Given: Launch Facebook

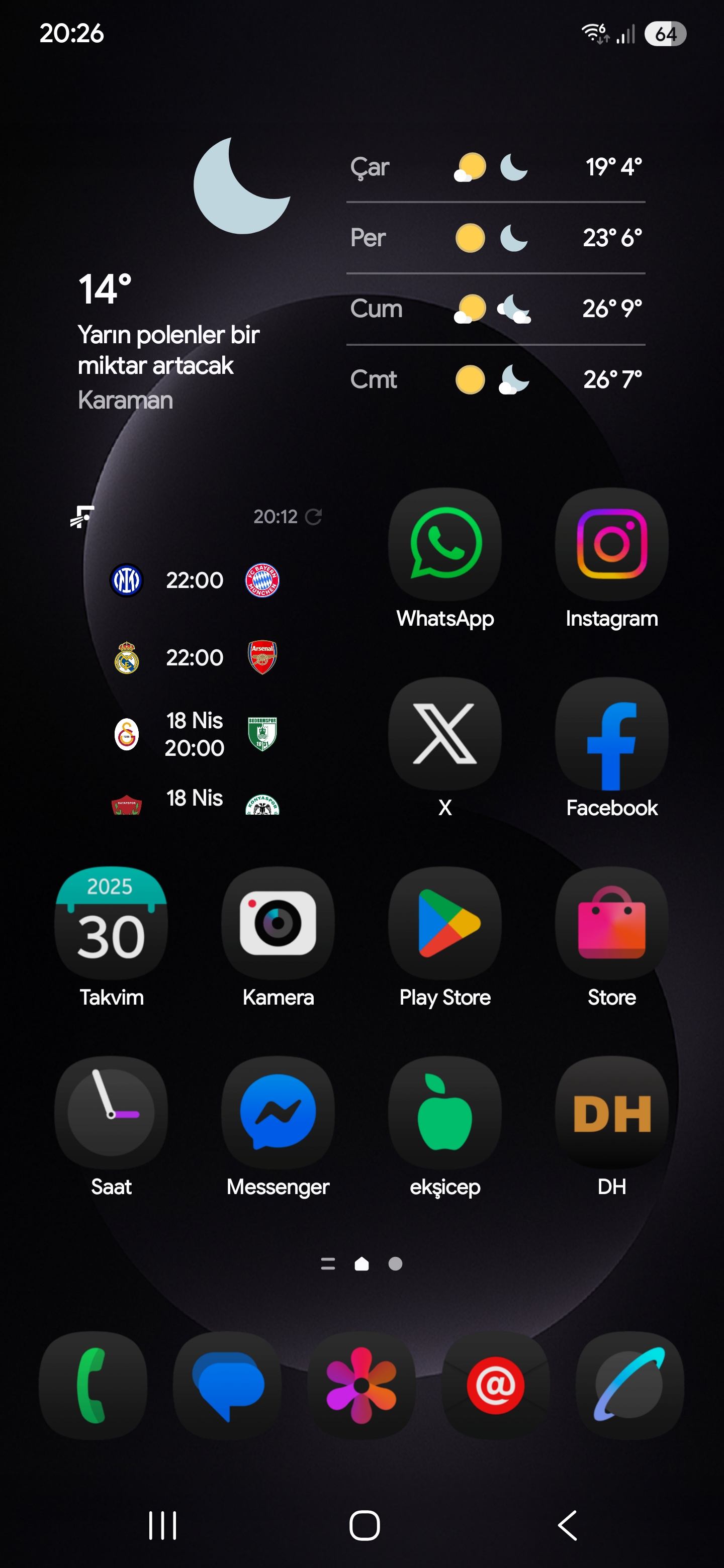Looking at the screenshot, I should [611, 733].
